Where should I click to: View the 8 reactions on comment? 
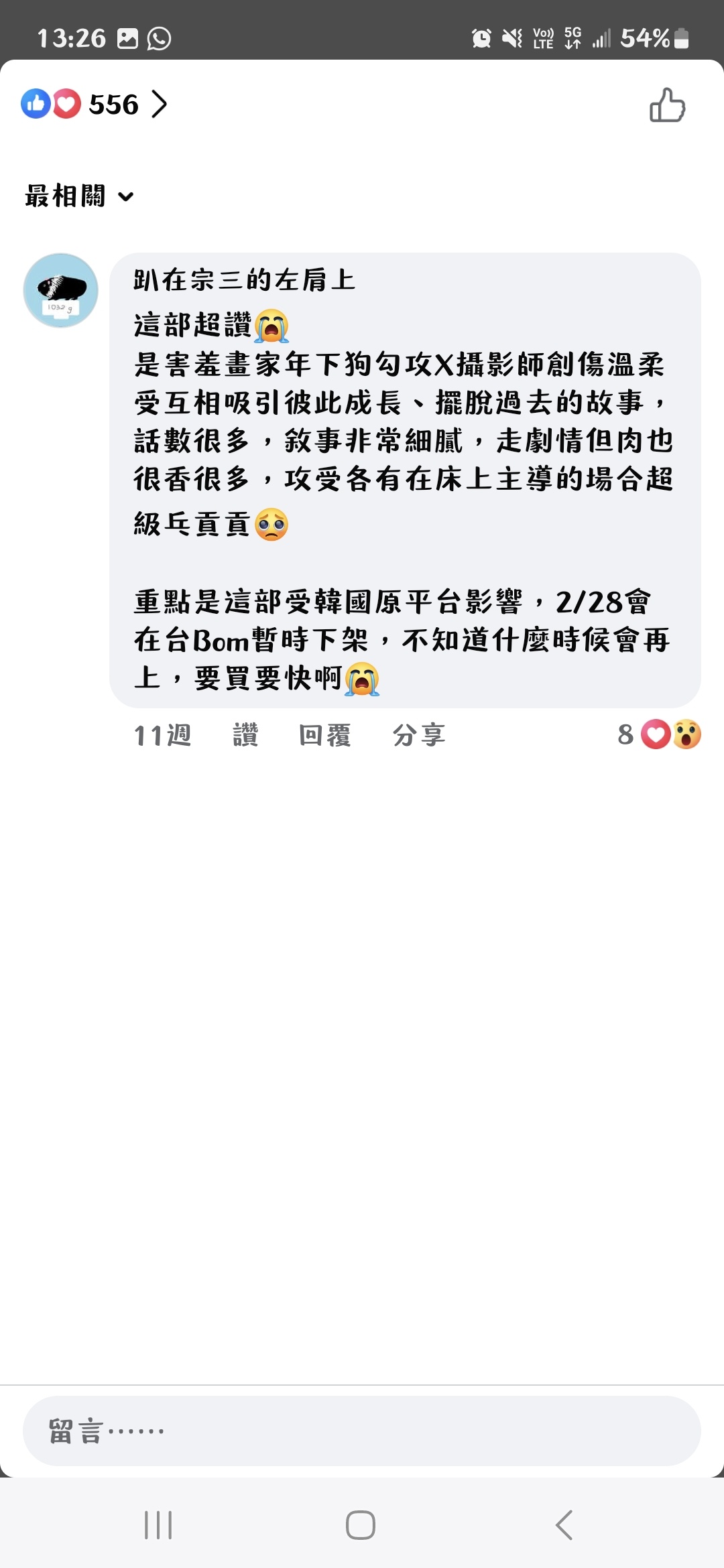tap(659, 734)
